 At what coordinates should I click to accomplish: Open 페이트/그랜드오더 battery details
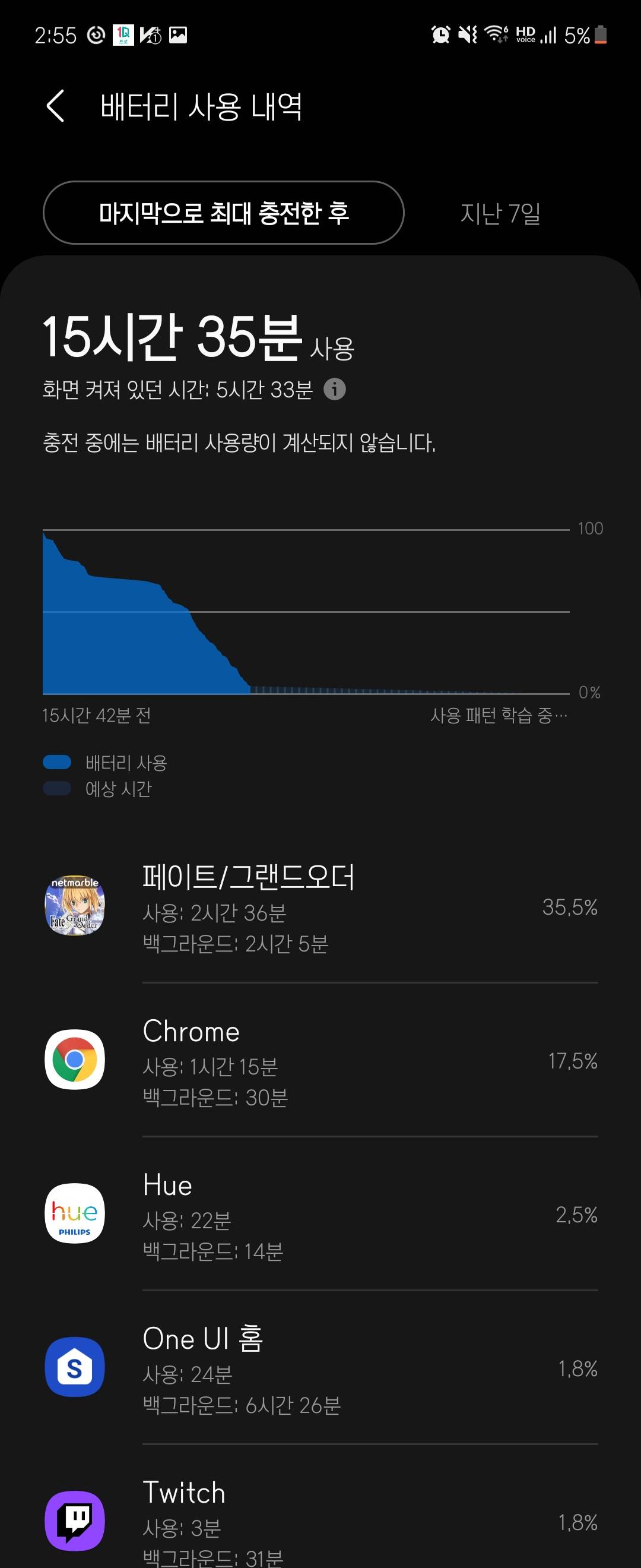[x=320, y=907]
